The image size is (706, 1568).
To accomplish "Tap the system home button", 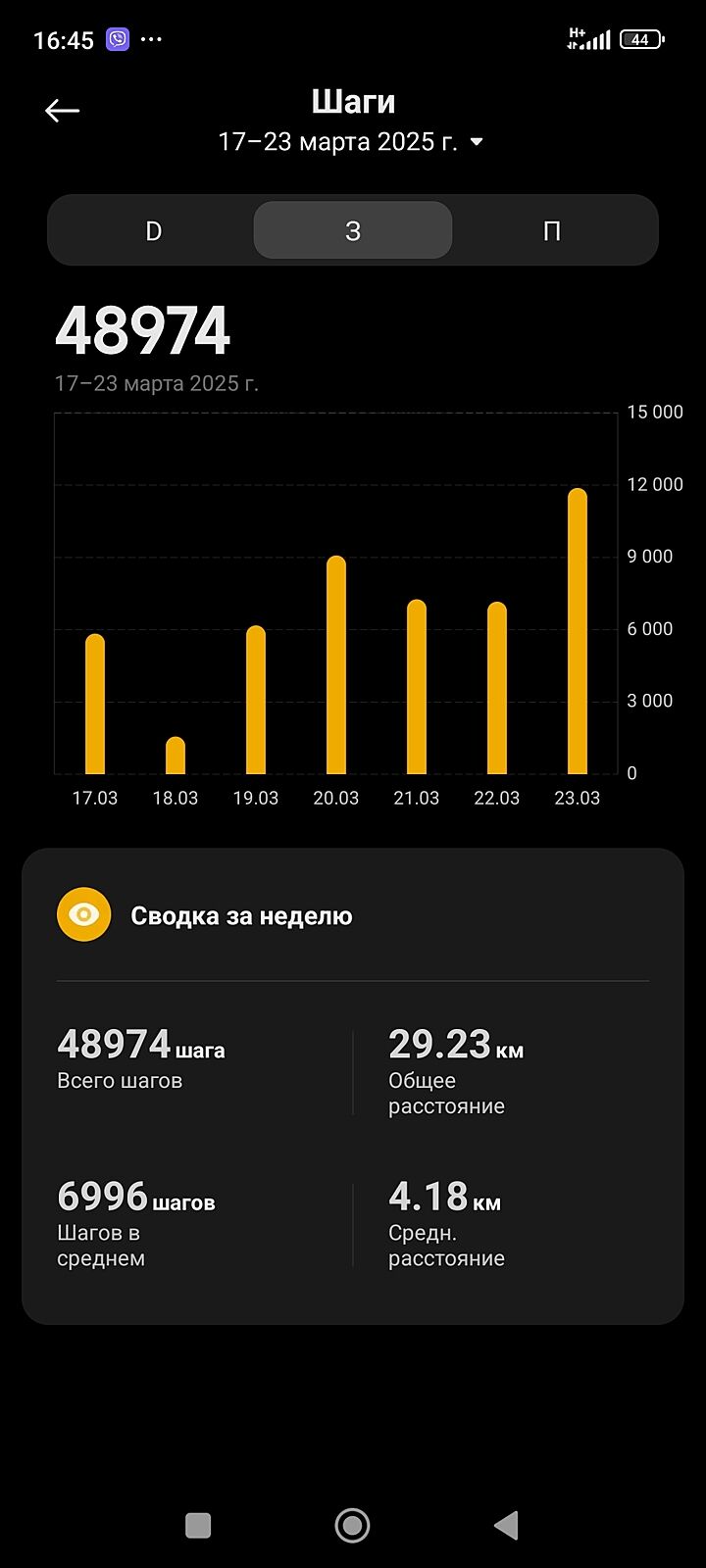I will tap(352, 1525).
